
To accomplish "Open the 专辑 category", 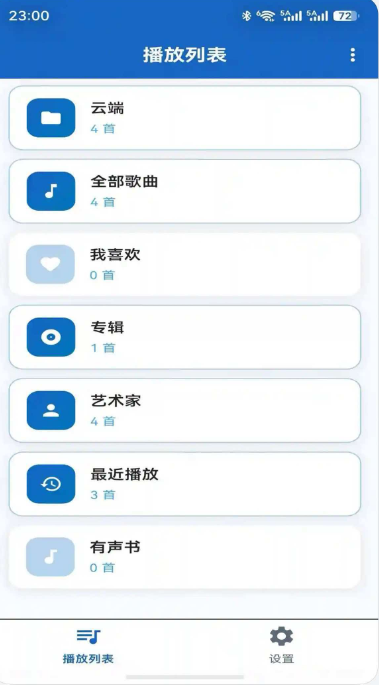I will click(x=185, y=337).
